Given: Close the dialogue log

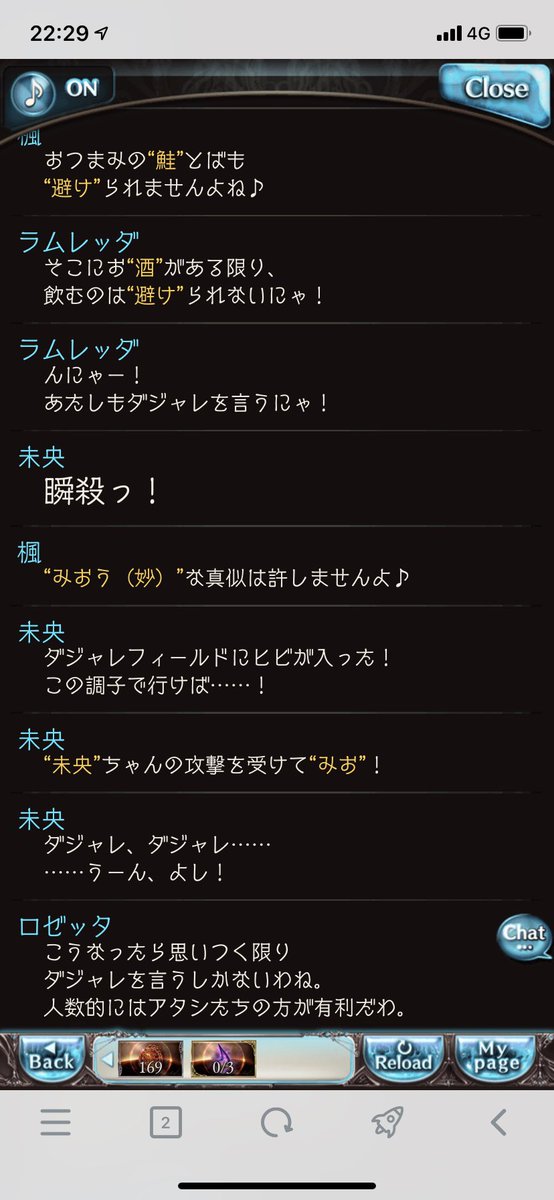Looking at the screenshot, I should click(x=495, y=88).
